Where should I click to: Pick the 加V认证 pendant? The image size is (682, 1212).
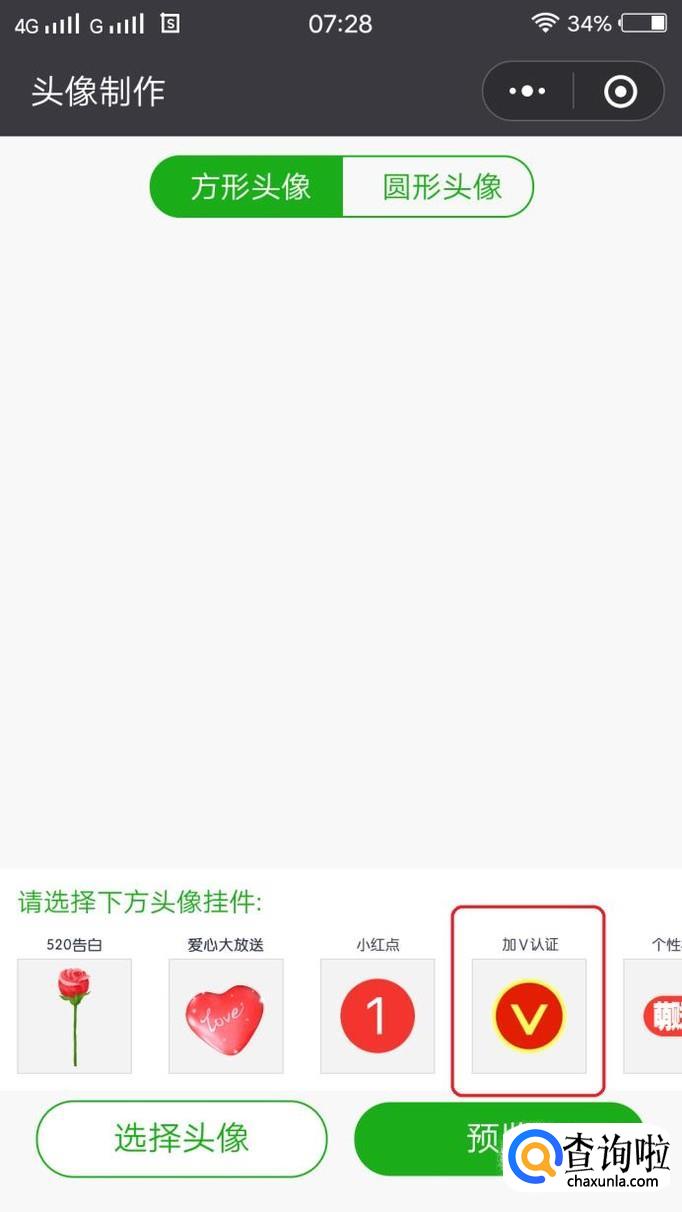tap(529, 1016)
